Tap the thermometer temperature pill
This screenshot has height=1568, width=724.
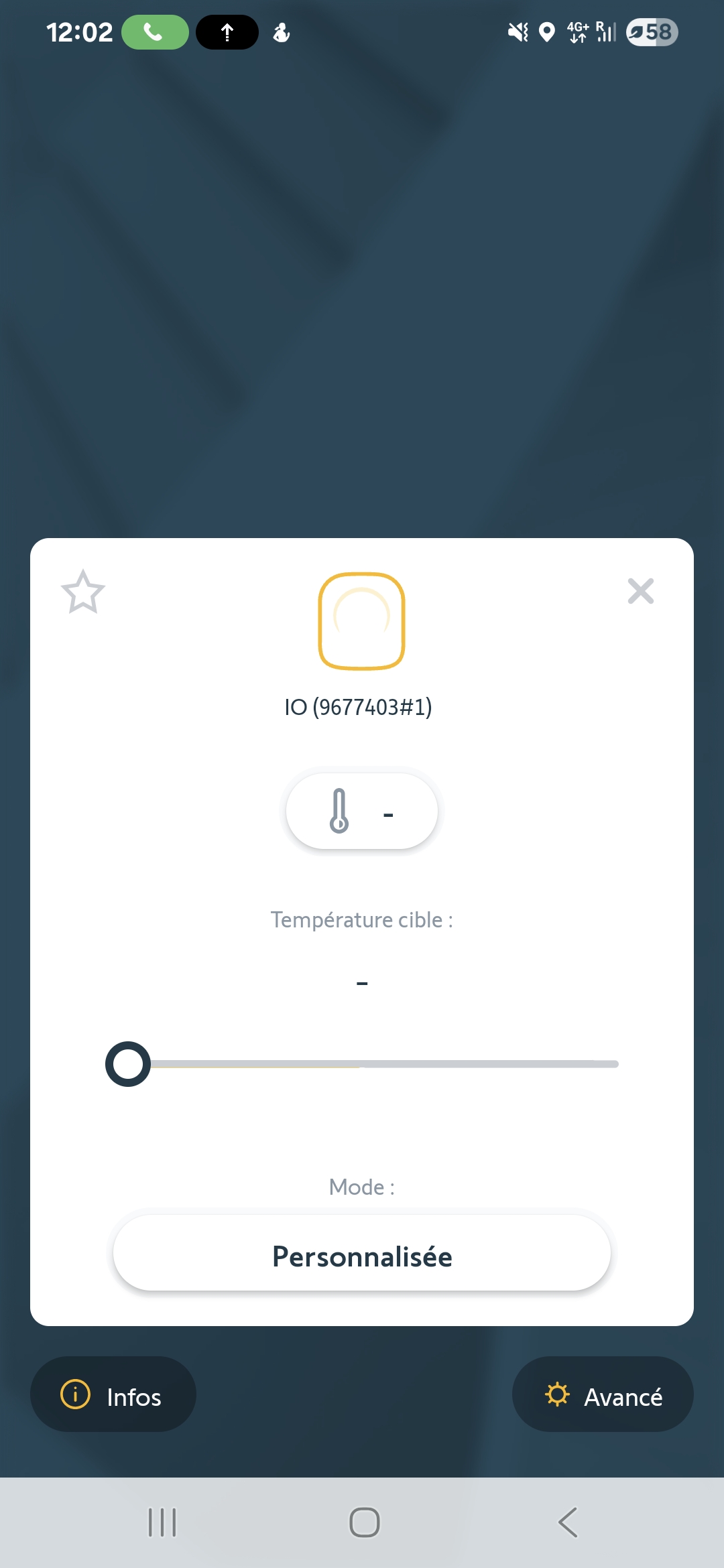[x=362, y=811]
